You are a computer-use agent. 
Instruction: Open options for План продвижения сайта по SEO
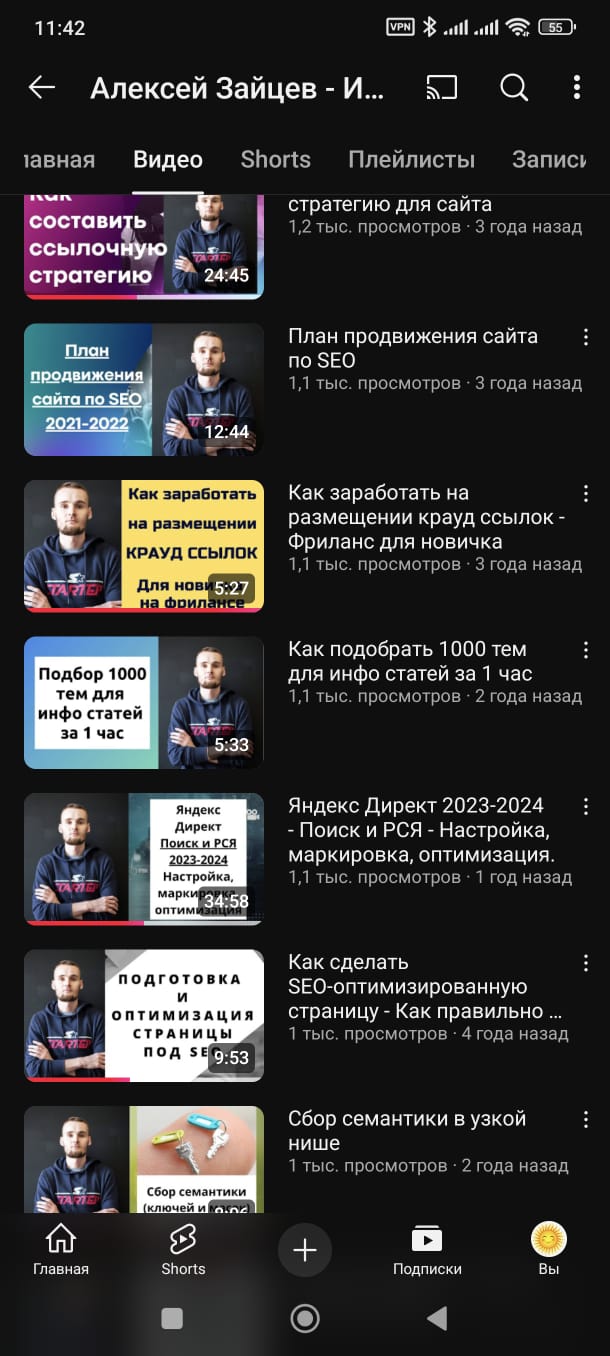click(586, 337)
